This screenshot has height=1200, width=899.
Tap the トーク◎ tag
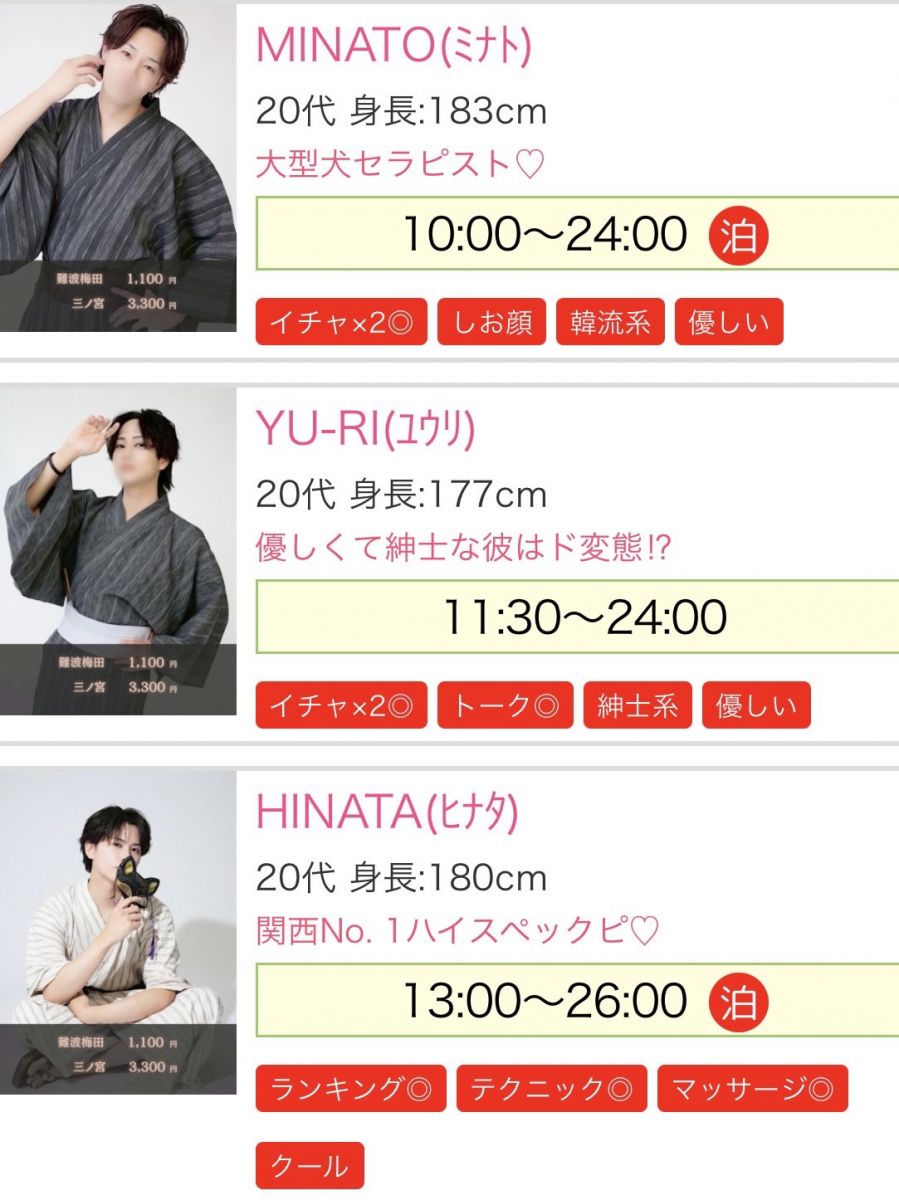(505, 706)
